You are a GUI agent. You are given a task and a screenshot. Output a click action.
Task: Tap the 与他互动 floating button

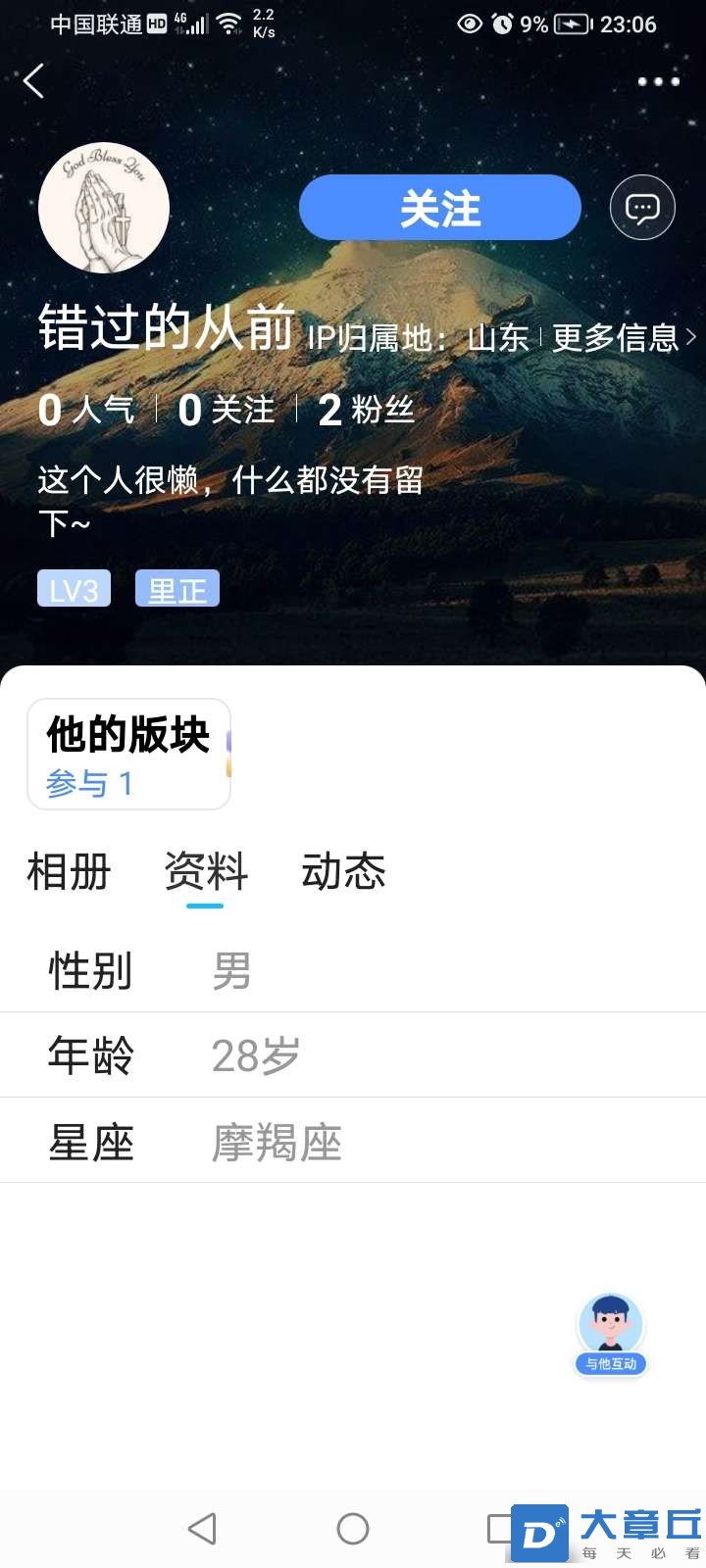pos(611,1335)
